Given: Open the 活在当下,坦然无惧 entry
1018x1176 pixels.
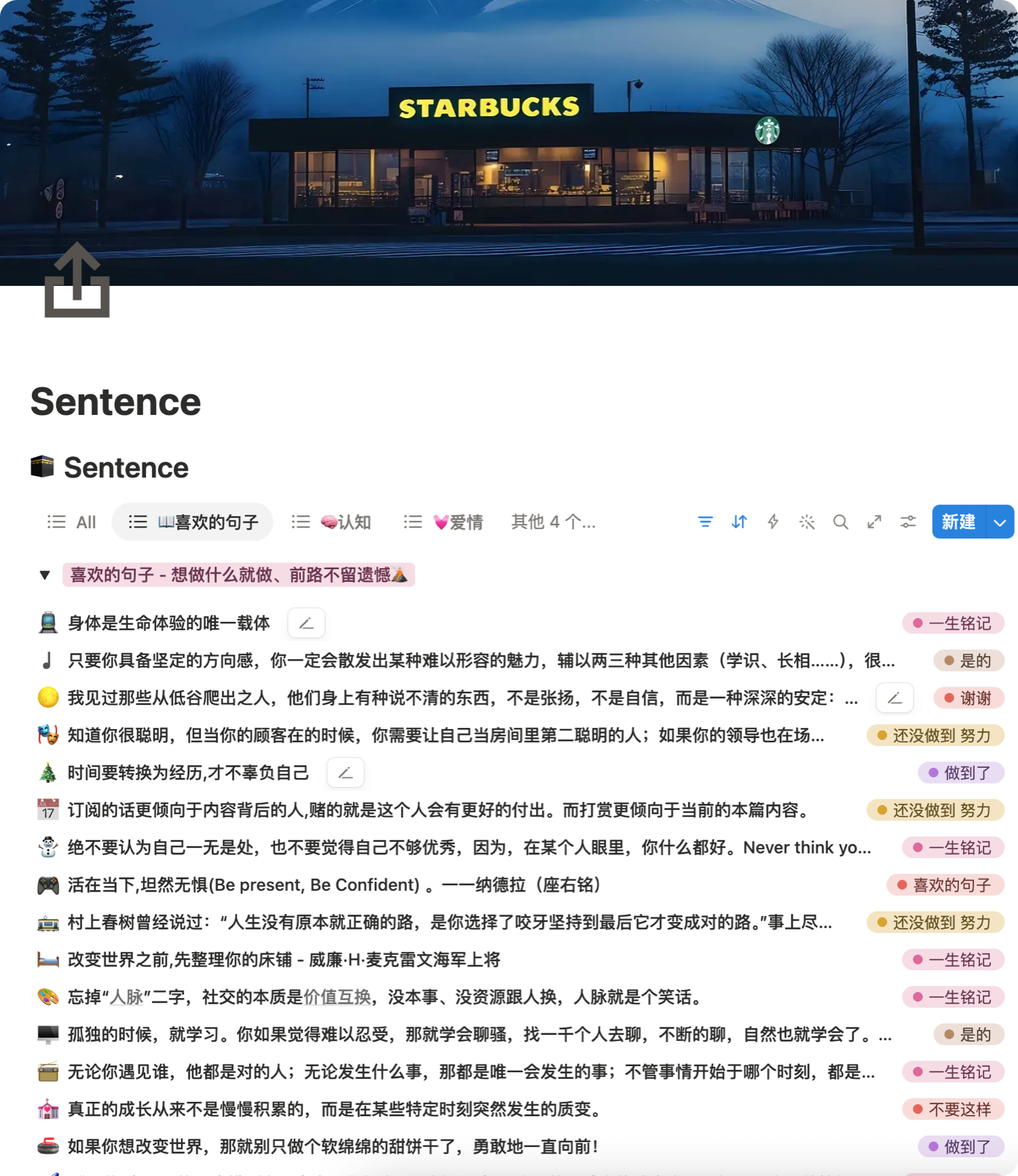Looking at the screenshot, I should pos(334,885).
